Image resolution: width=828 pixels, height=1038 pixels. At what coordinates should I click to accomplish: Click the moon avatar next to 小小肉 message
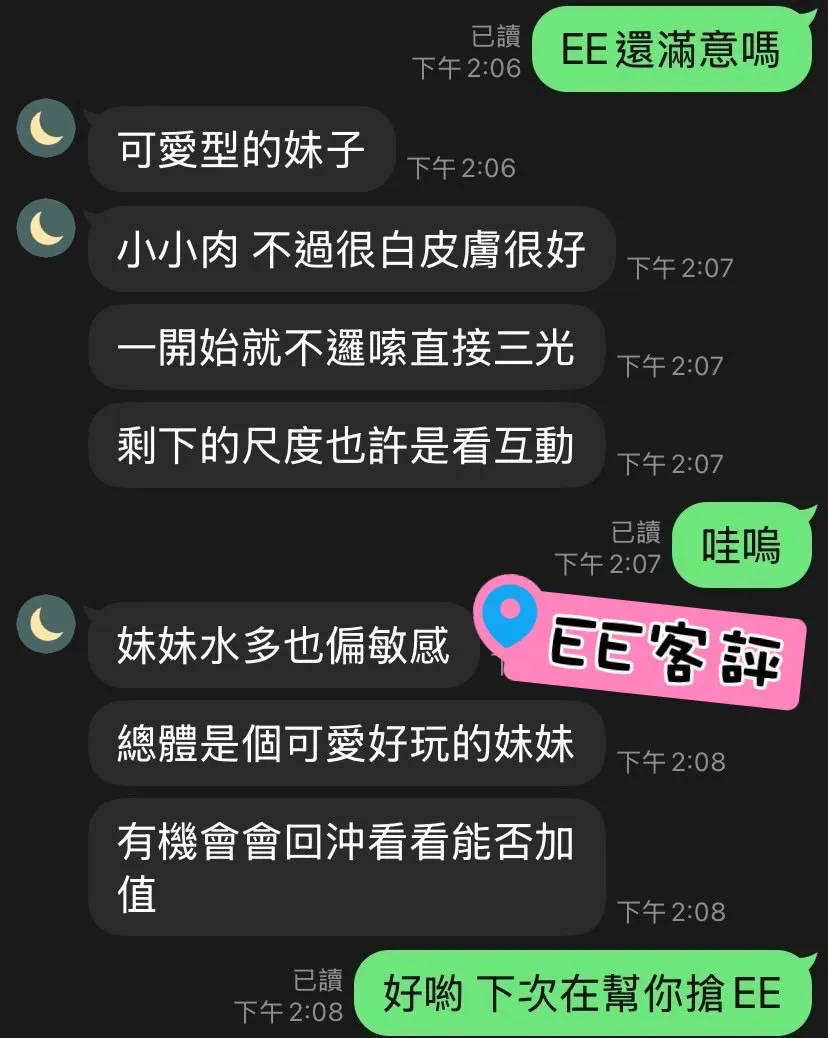click(x=45, y=229)
